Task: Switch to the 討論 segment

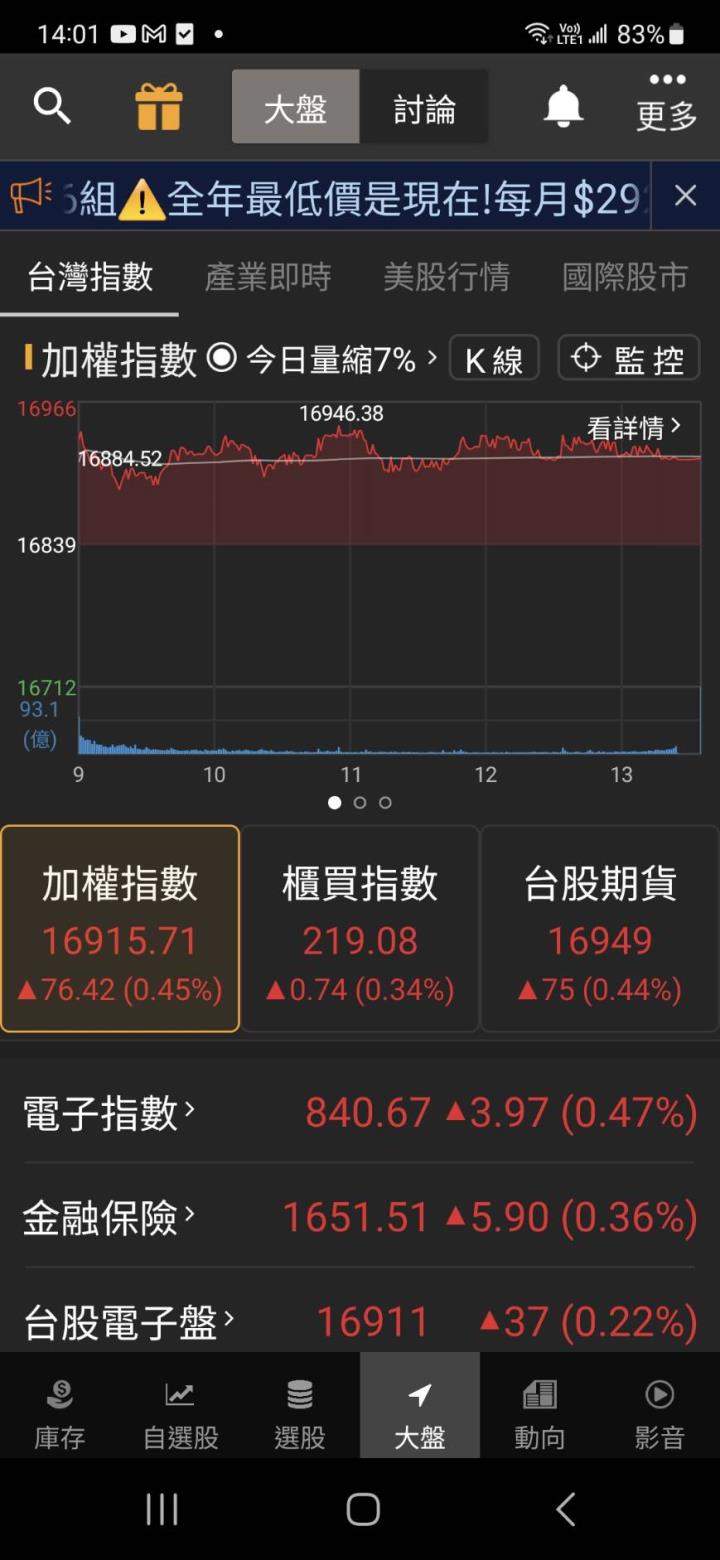Action: point(424,108)
